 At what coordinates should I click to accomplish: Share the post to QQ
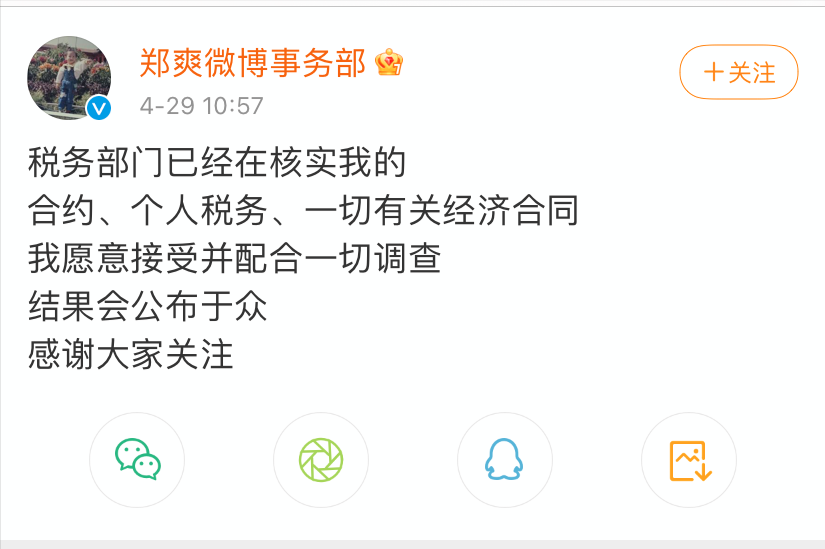[504, 460]
